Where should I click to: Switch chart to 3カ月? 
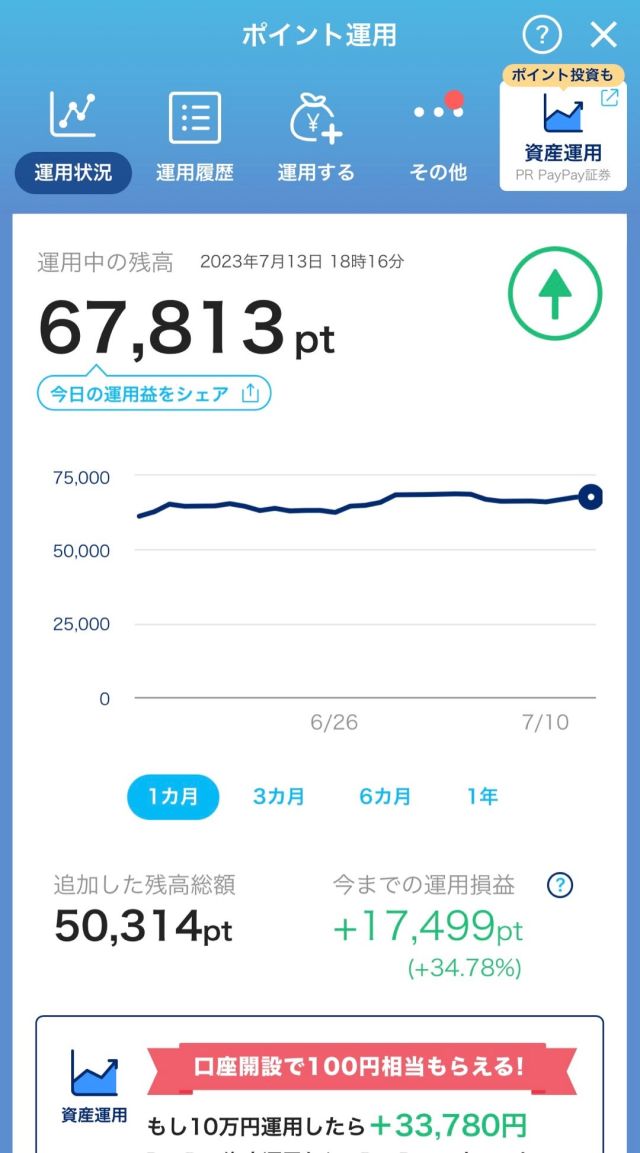point(279,796)
